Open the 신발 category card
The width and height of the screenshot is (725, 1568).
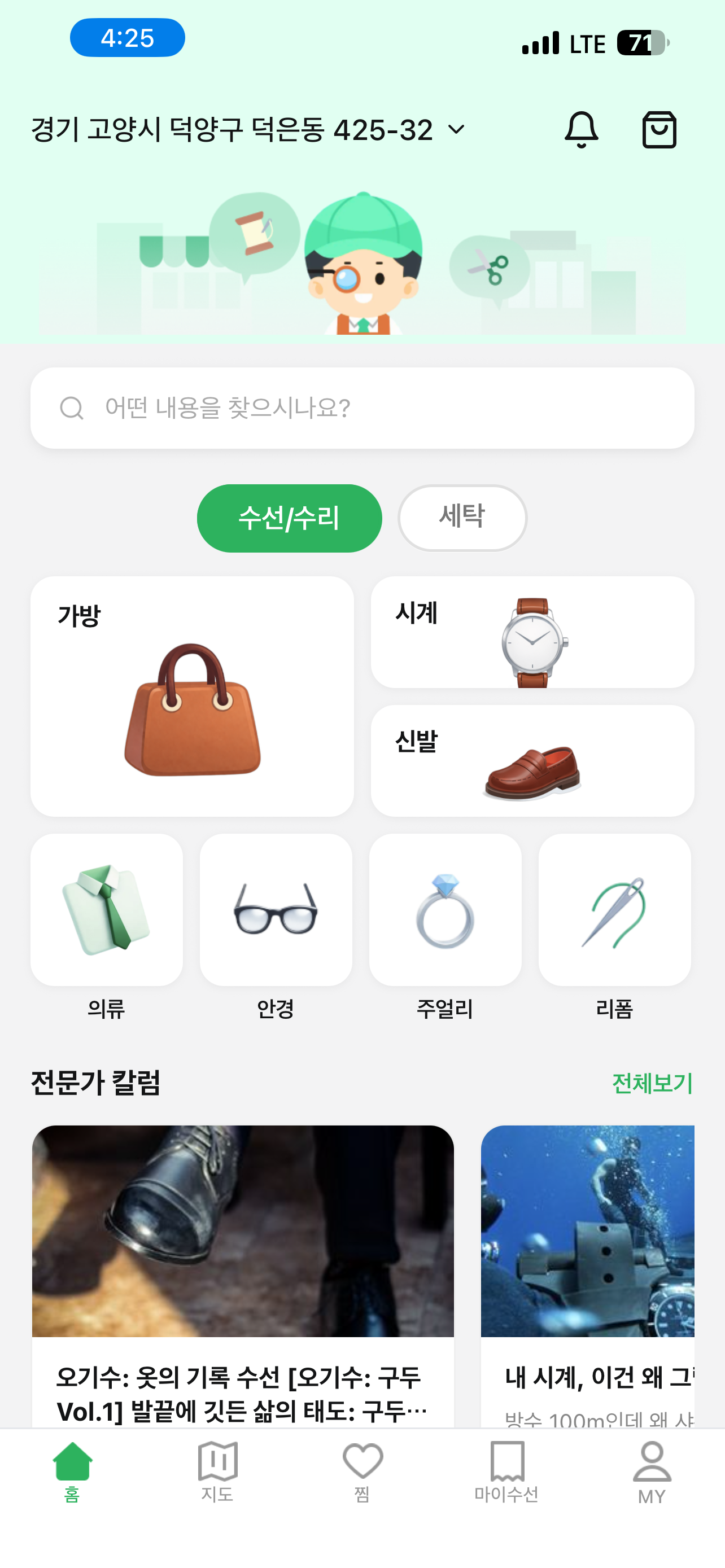click(532, 760)
